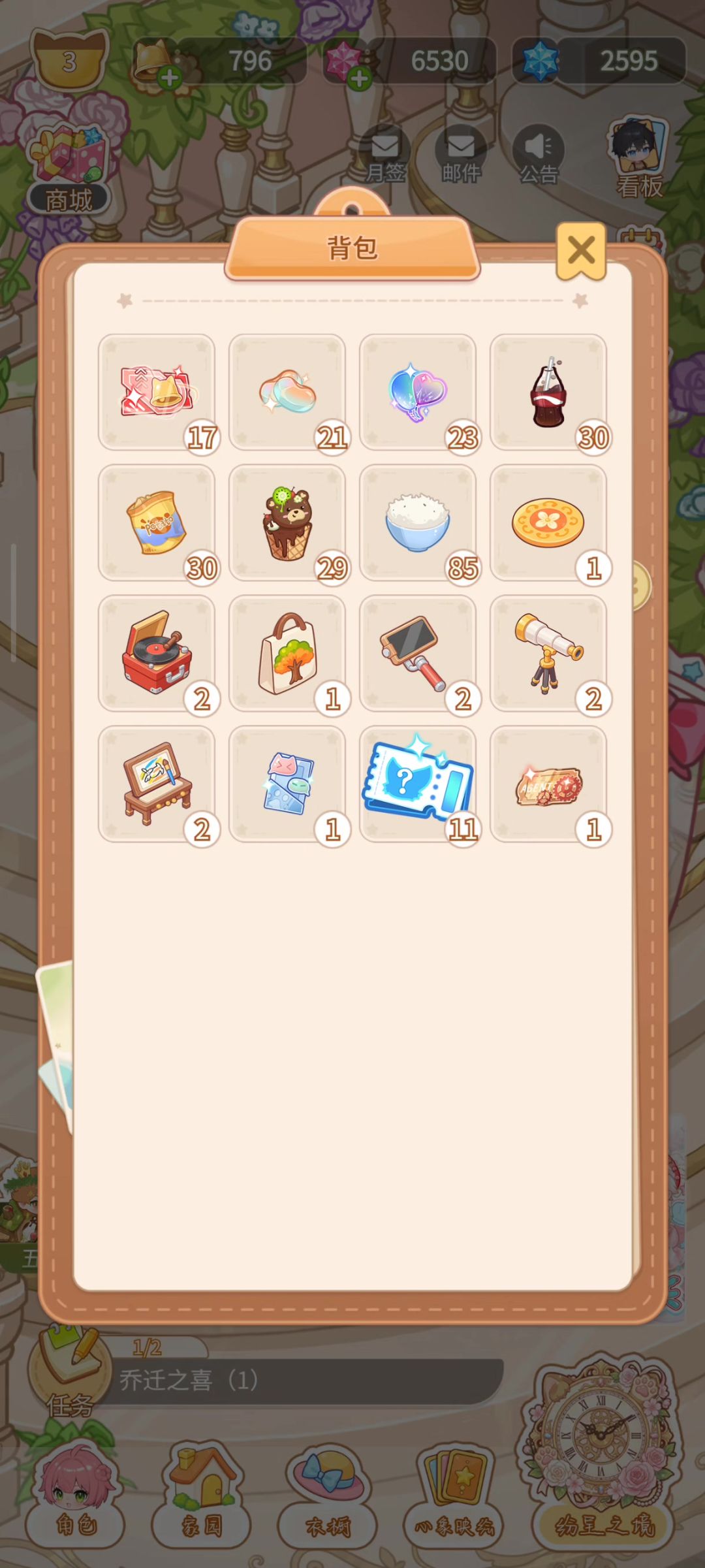Tap the bear ice cream cone item

(287, 523)
